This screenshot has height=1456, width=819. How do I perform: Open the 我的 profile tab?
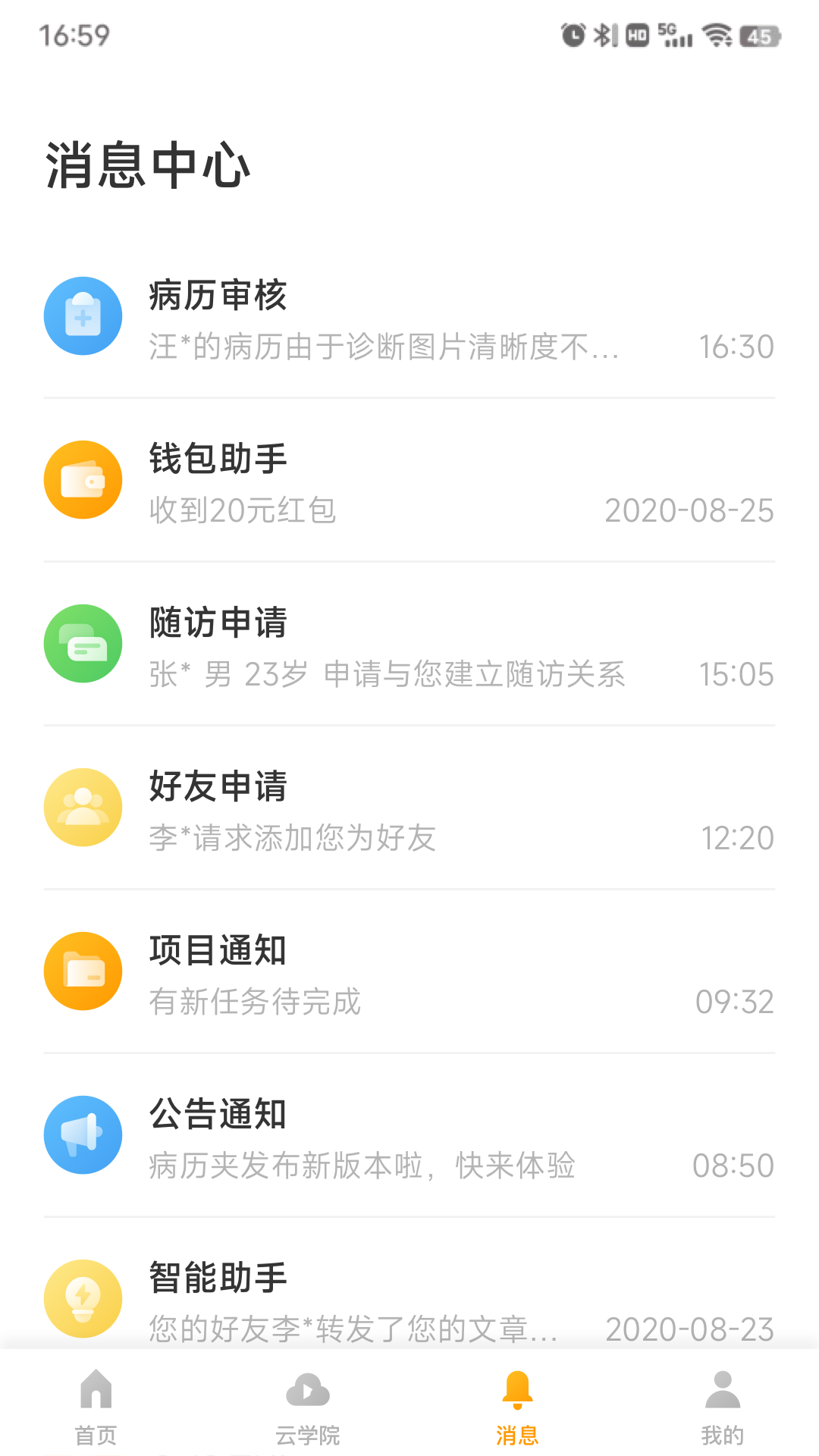(x=722, y=1407)
